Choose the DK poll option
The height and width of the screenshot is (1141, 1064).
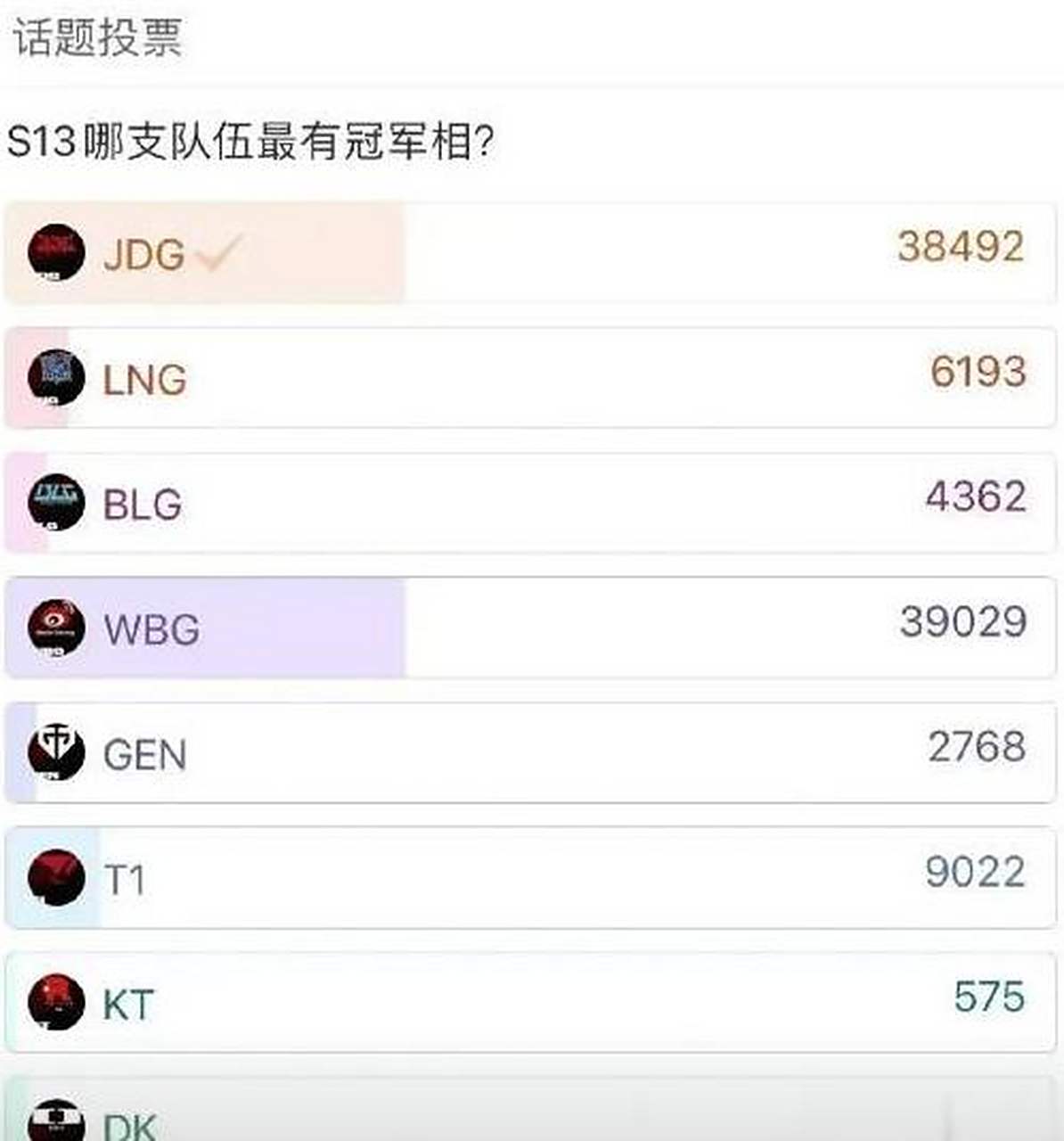[530, 1119]
